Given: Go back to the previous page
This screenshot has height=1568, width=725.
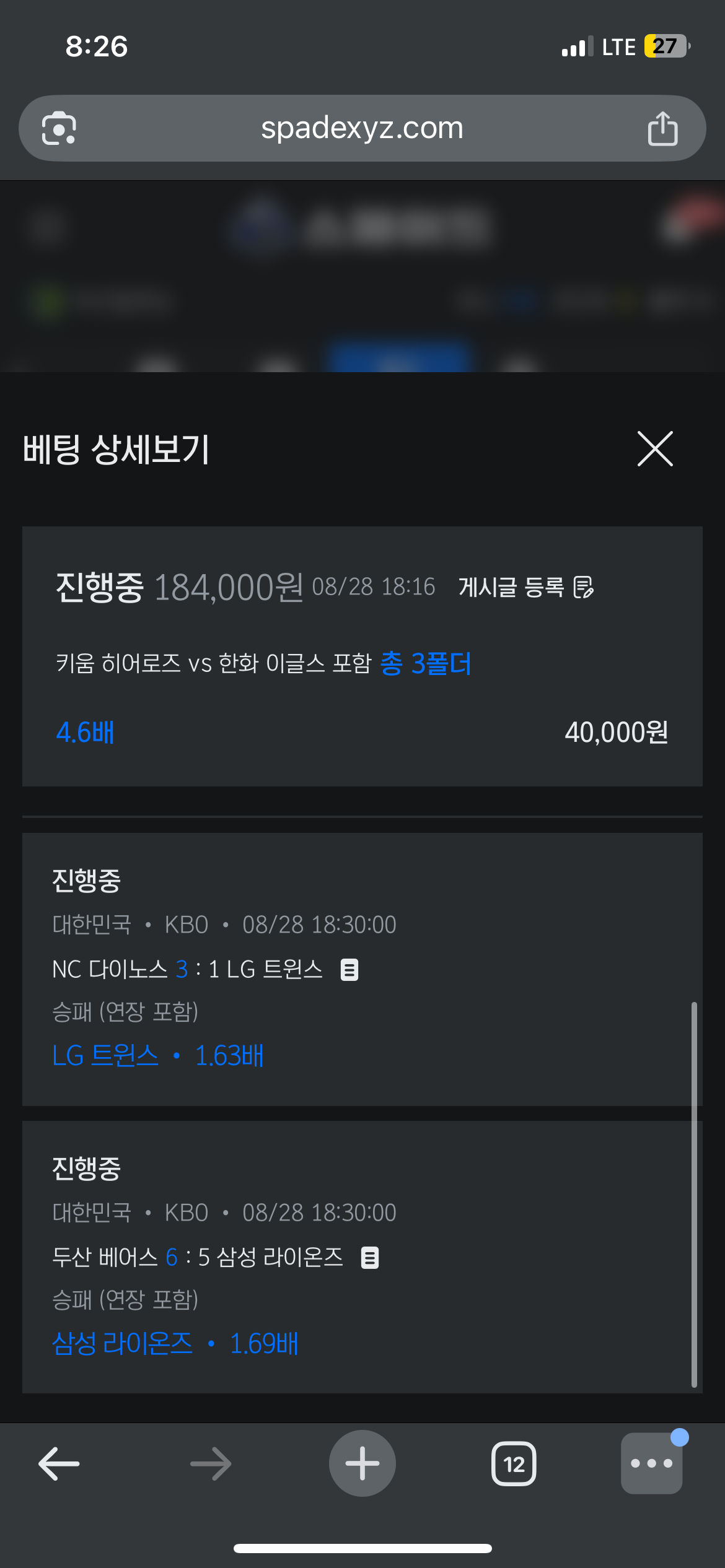Looking at the screenshot, I should click(59, 1464).
